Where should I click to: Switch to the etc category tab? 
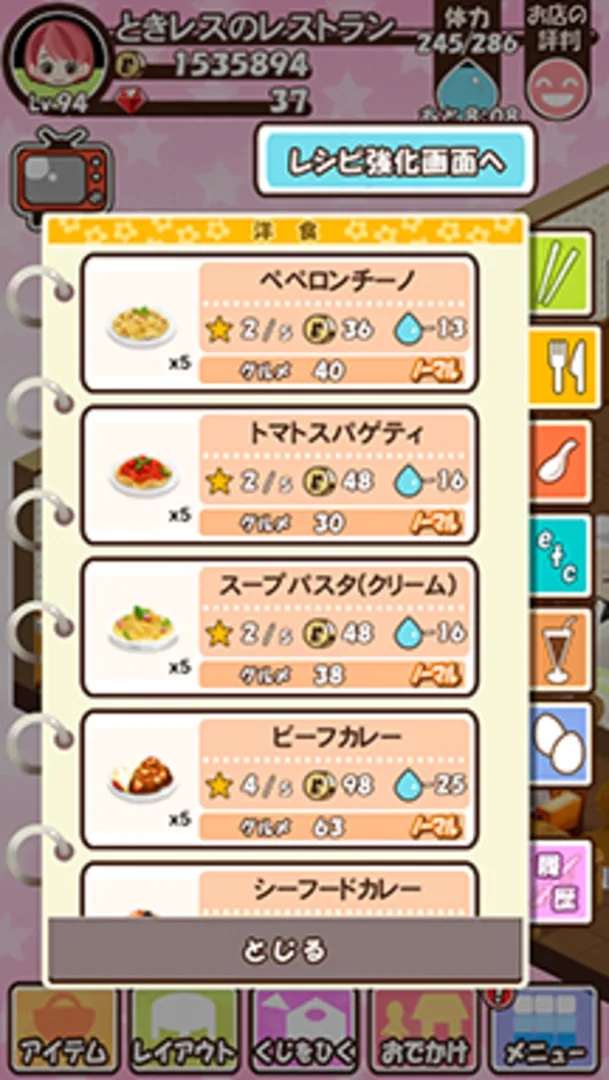[560, 553]
